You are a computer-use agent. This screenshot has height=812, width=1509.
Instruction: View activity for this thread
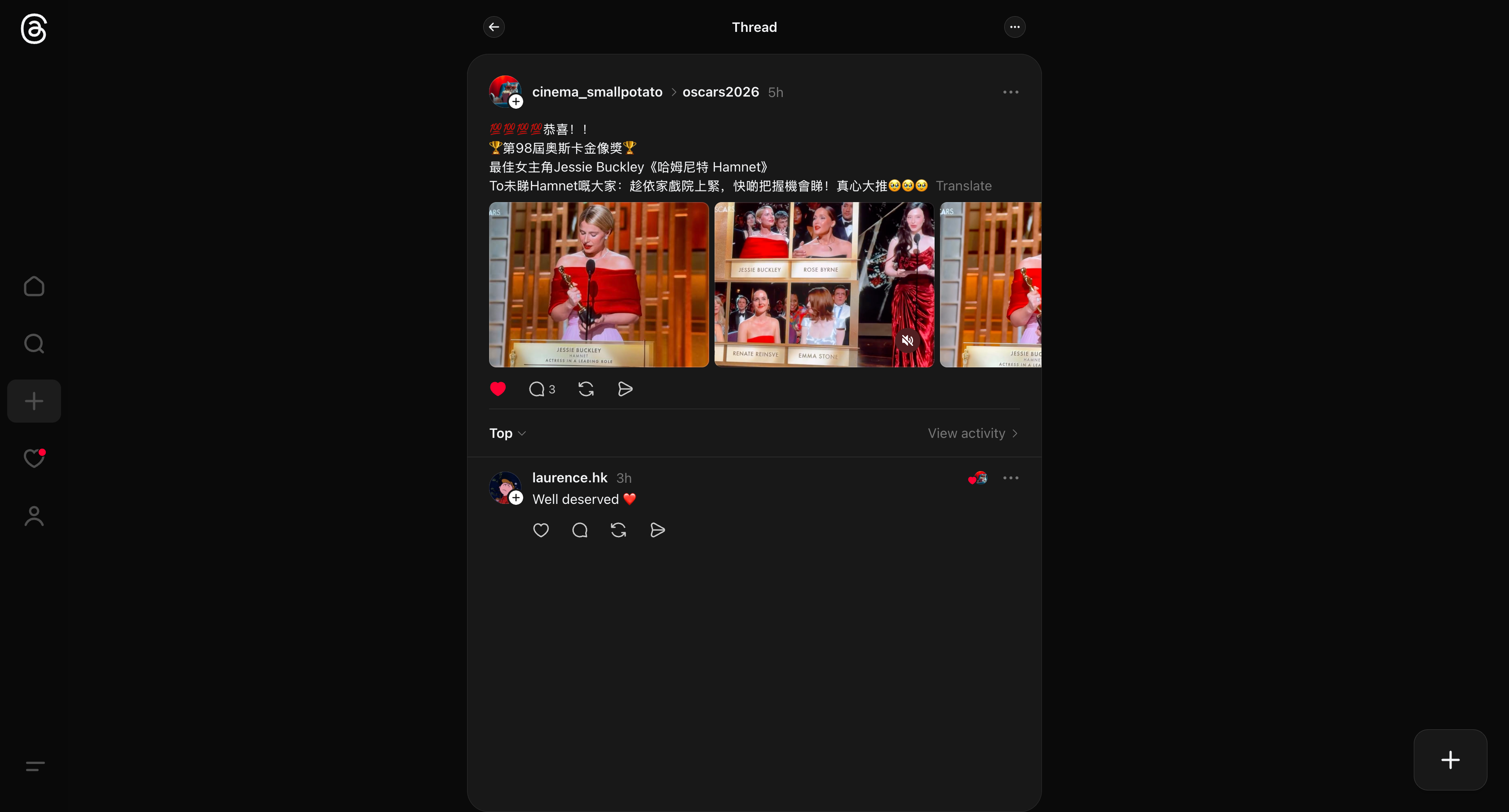pos(972,433)
